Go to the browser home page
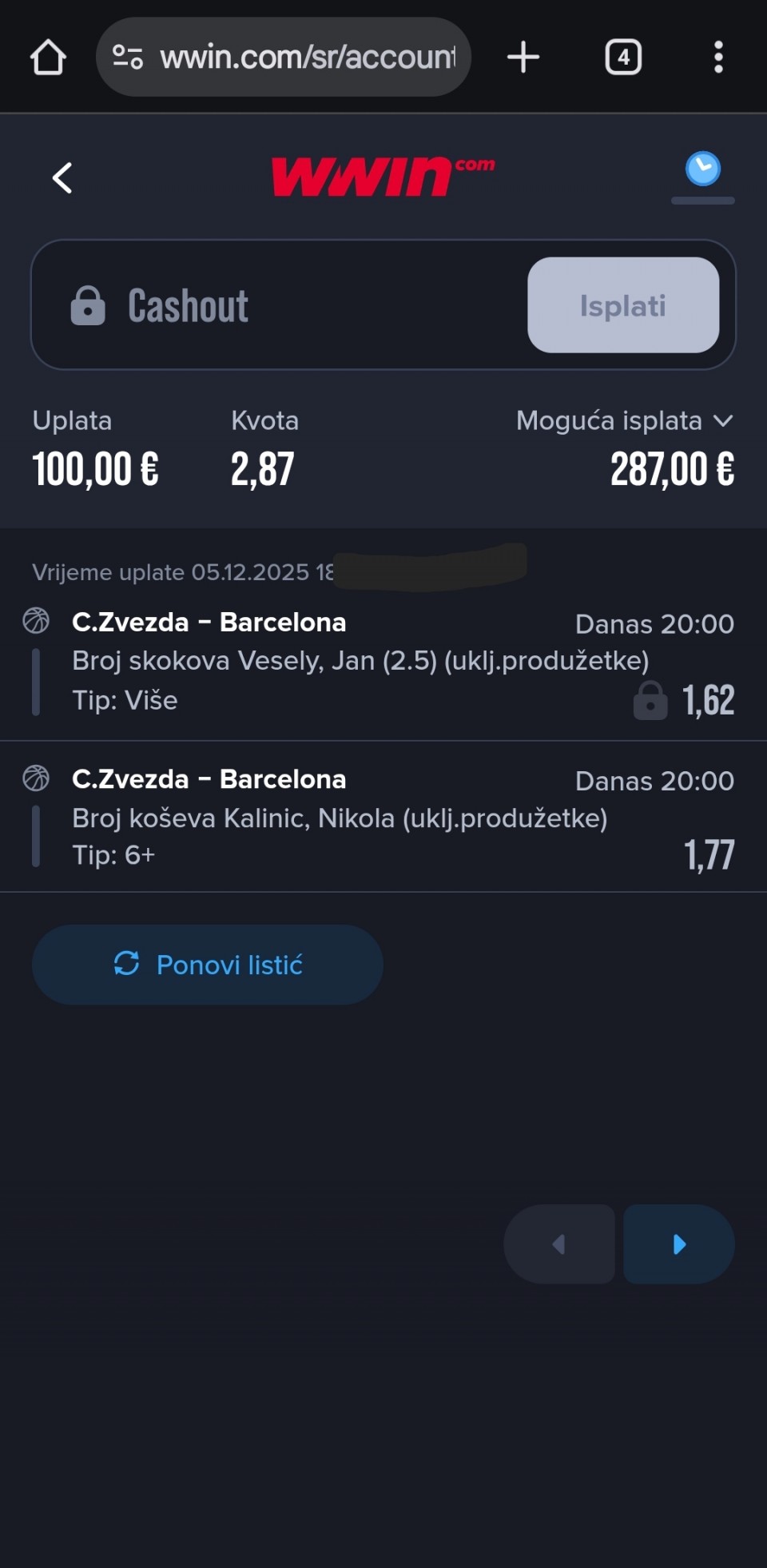 tap(48, 58)
